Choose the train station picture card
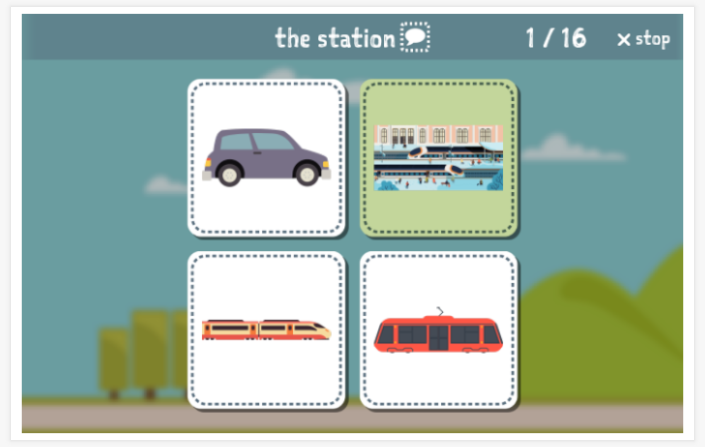Screen dimensions: 705x447 [439, 158]
